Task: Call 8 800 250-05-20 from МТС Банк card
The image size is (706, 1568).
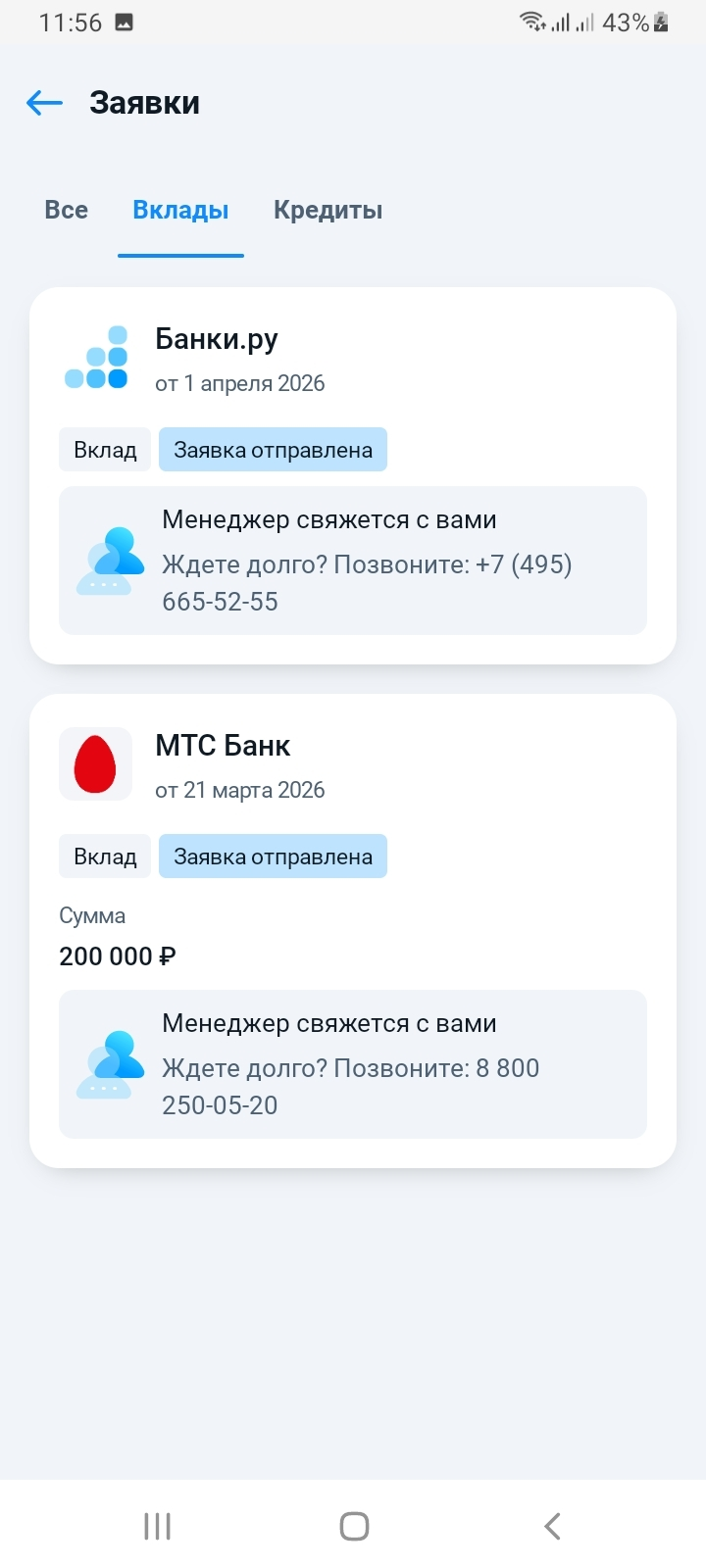Action: pos(350,1086)
